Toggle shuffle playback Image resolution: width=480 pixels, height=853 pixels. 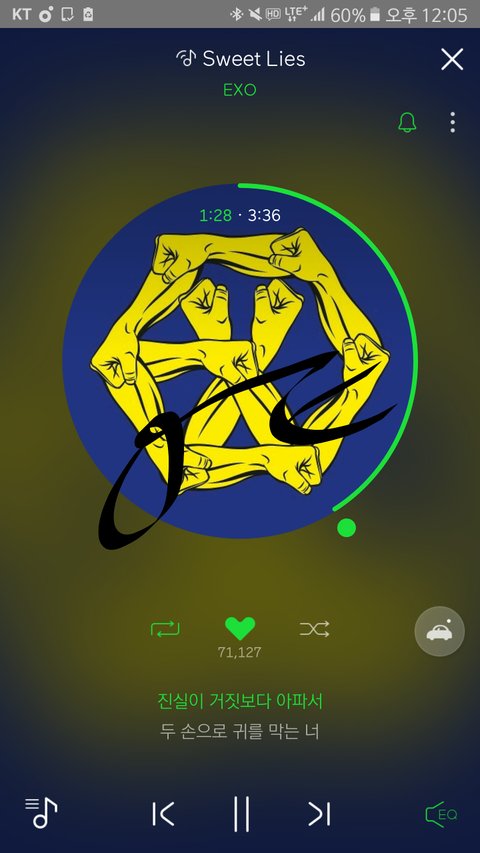click(315, 629)
